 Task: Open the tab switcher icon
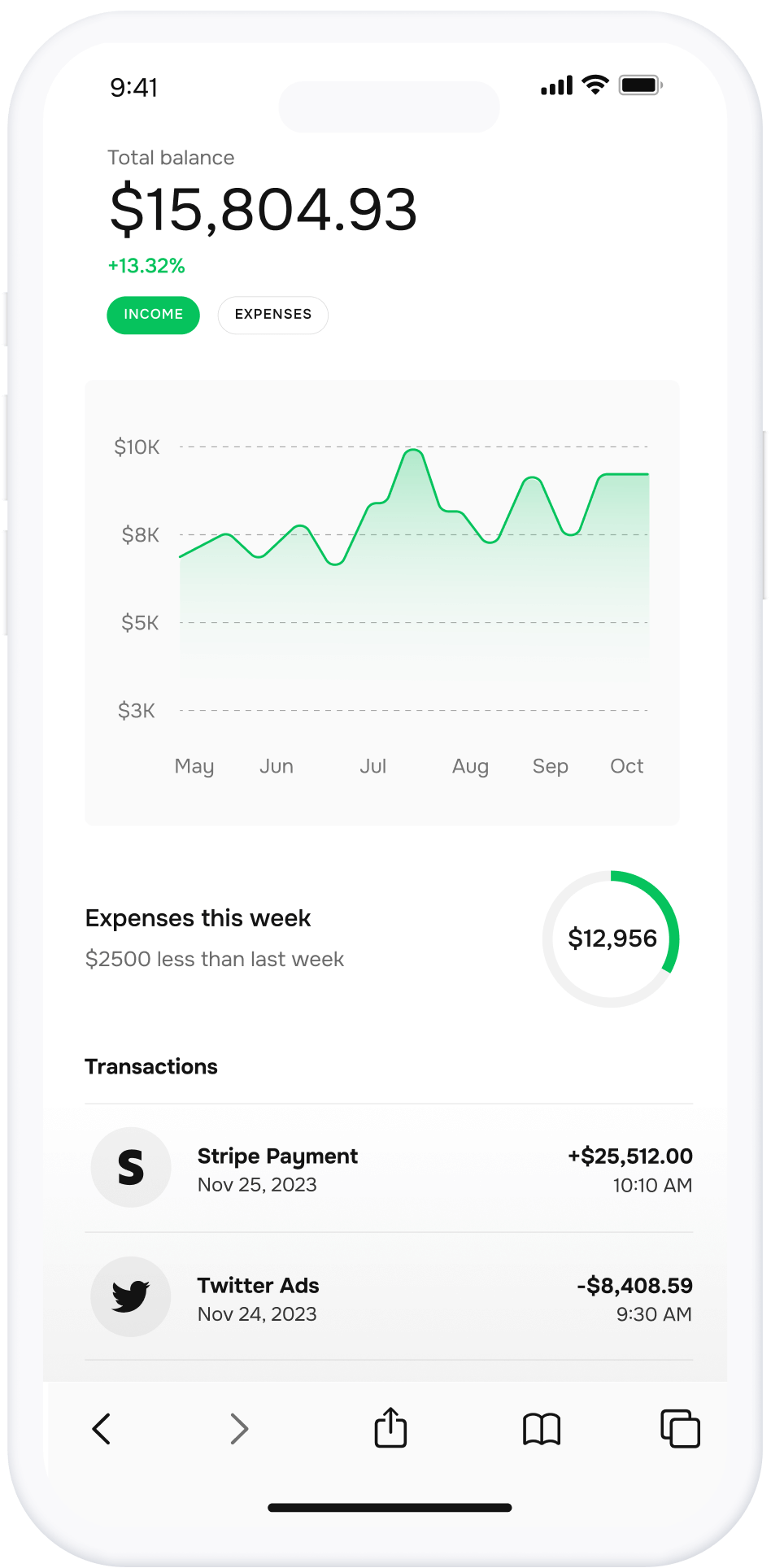tap(679, 1429)
